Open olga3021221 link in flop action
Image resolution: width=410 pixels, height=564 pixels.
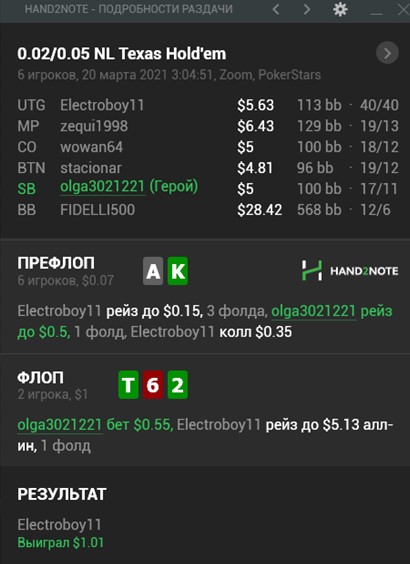(60, 425)
